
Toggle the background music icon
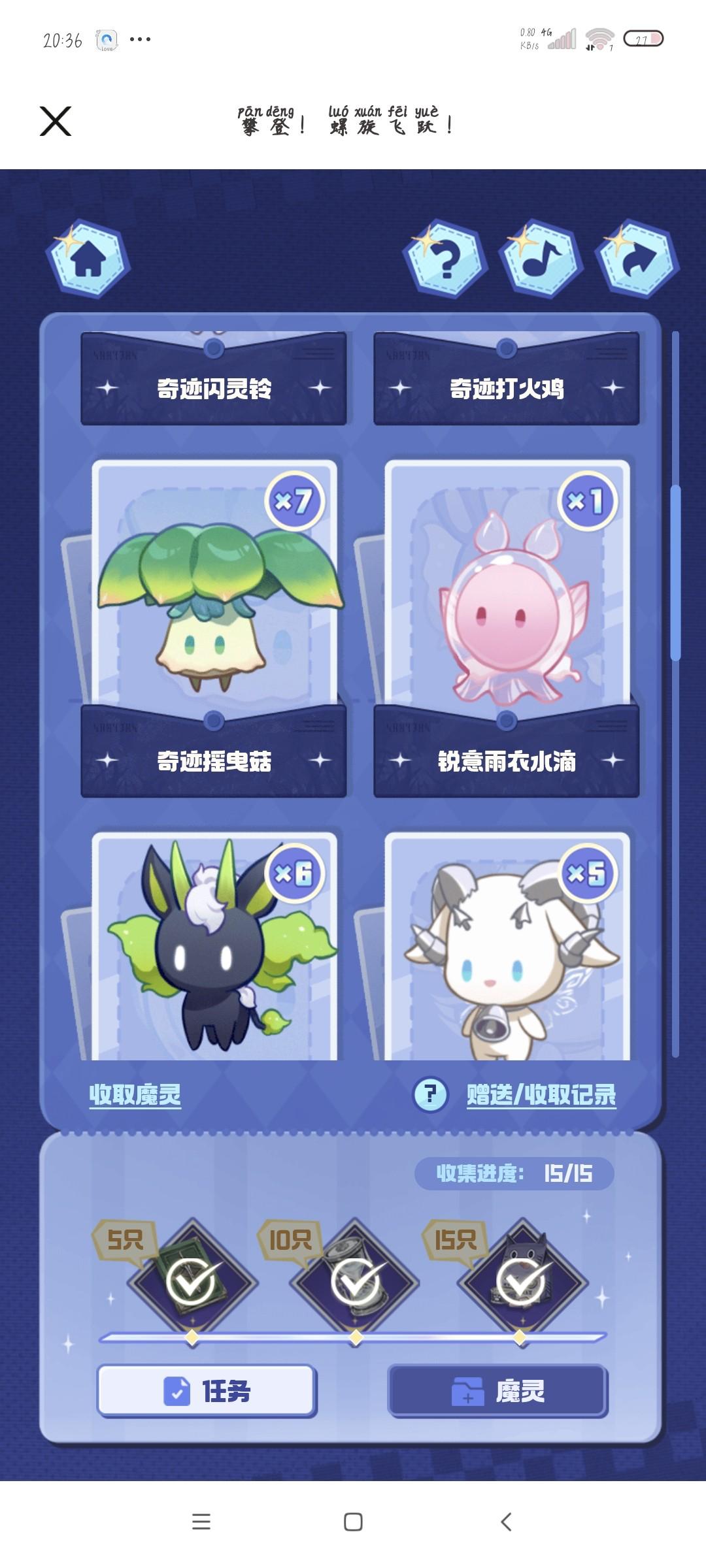pyautogui.click(x=541, y=260)
